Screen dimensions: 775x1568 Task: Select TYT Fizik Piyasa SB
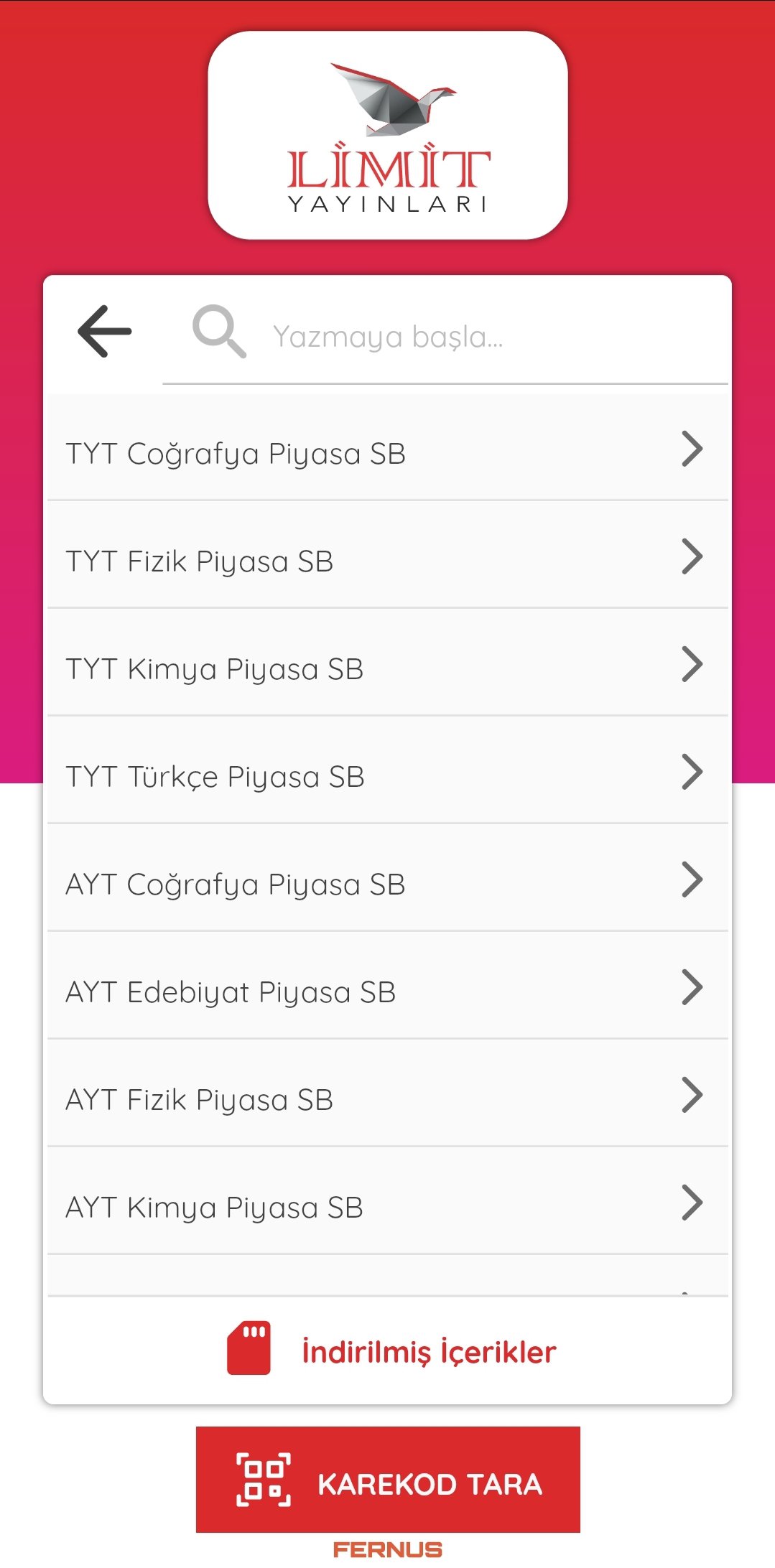coord(387,560)
